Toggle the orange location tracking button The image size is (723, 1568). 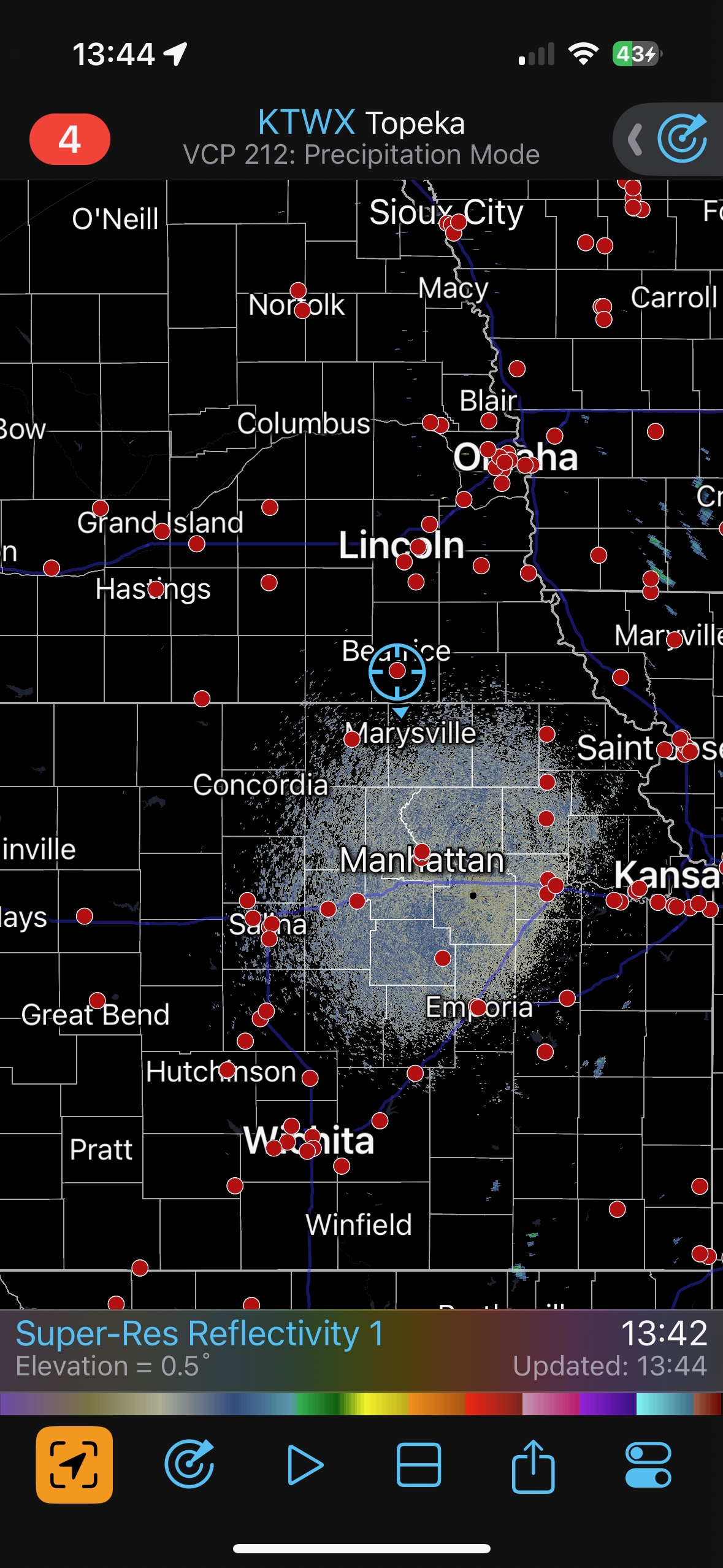[74, 1464]
